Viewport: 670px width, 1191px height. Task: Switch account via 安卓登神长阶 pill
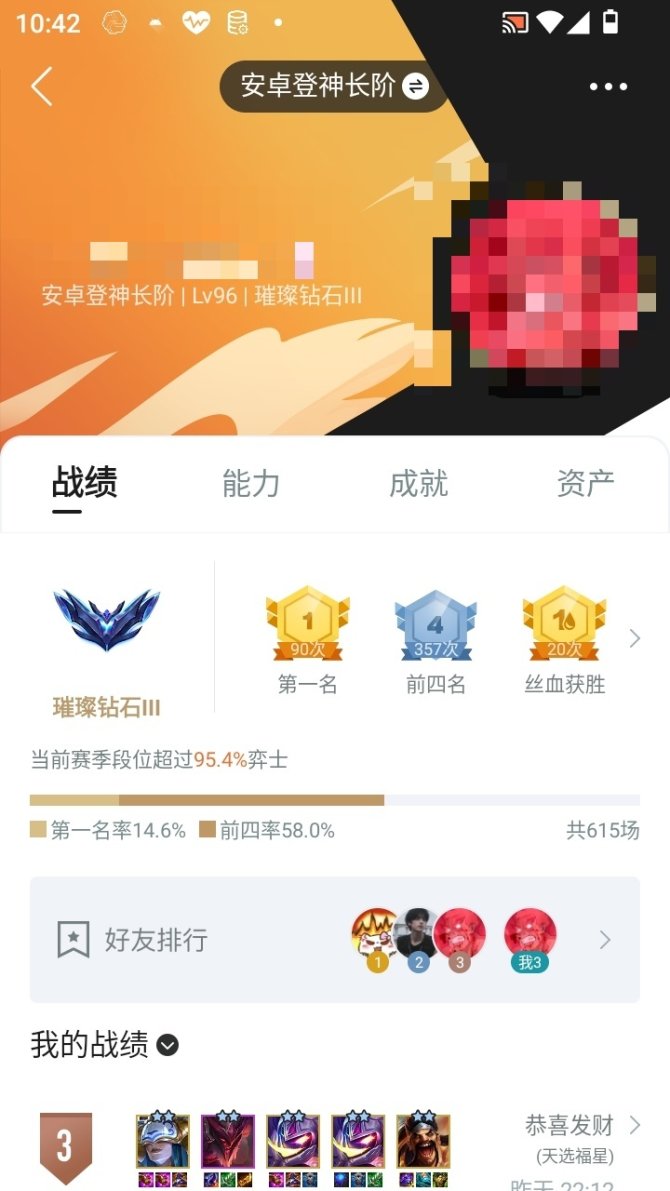tap(333, 87)
